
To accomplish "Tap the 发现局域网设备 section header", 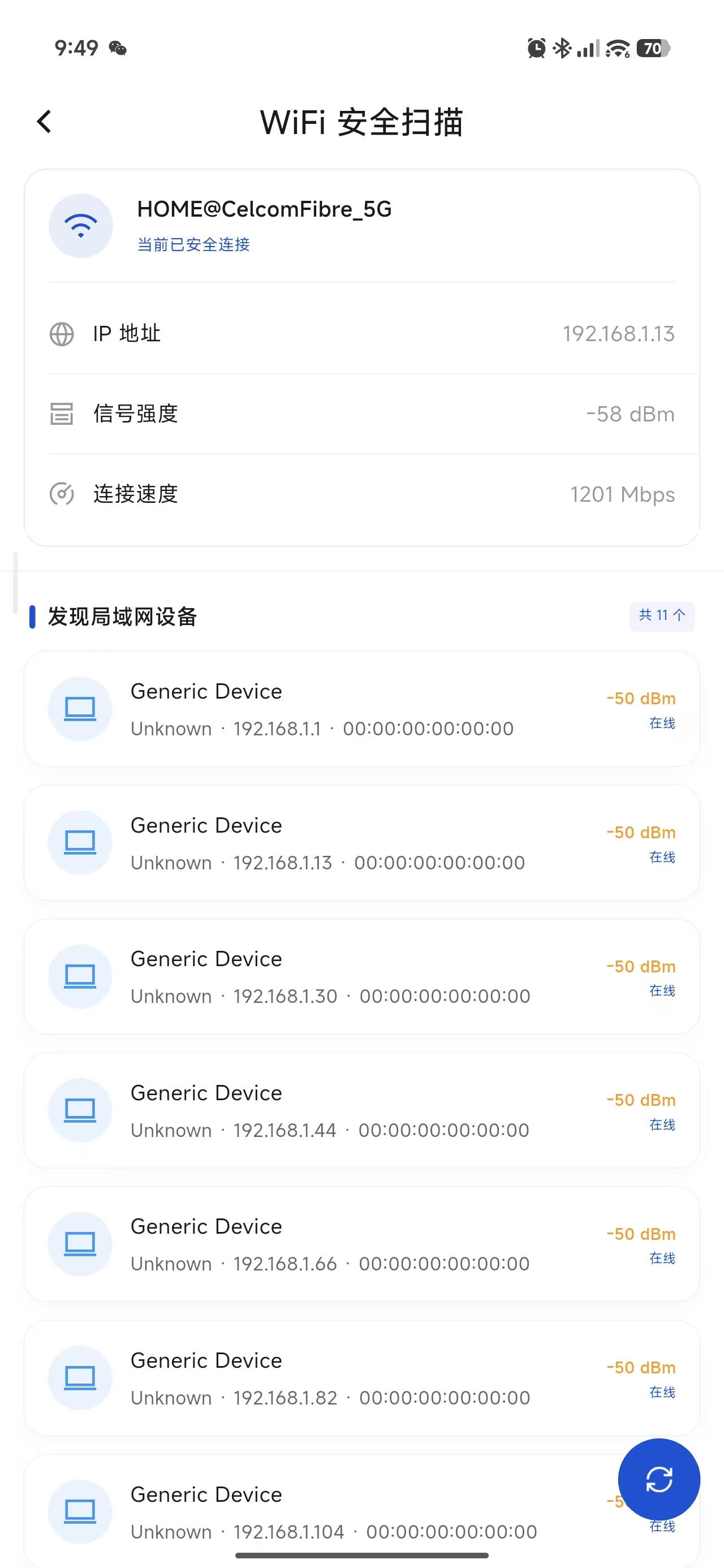I will coord(122,616).
